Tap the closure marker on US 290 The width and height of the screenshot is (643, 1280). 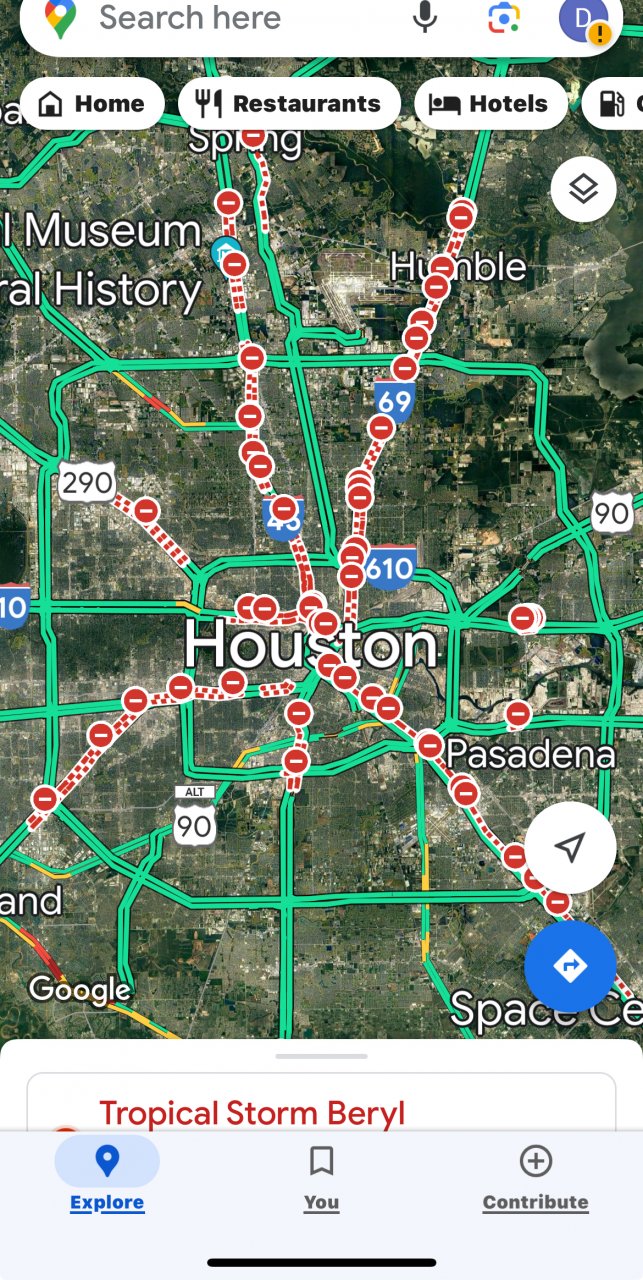(146, 511)
